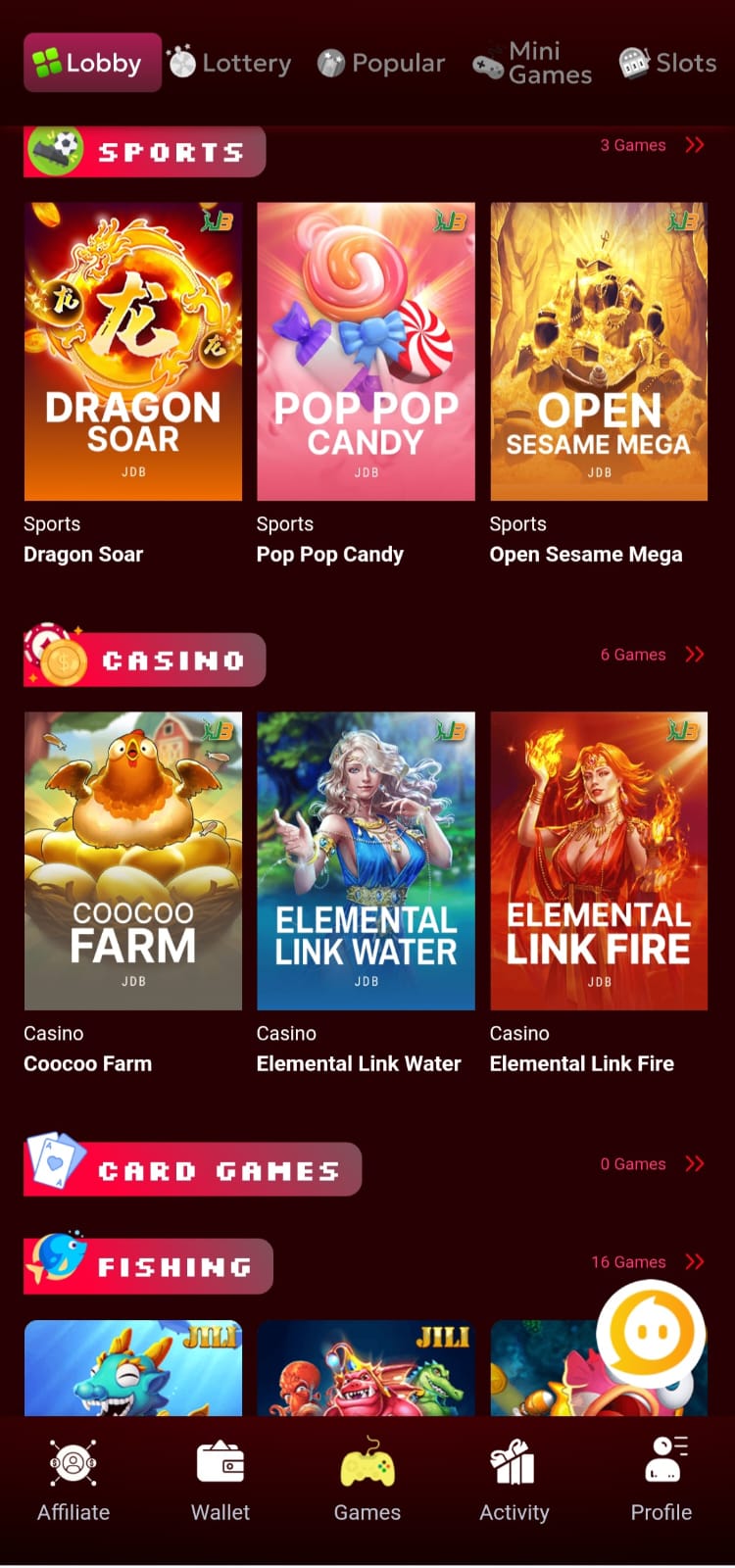Open the Activity tab

pyautogui.click(x=514, y=1482)
